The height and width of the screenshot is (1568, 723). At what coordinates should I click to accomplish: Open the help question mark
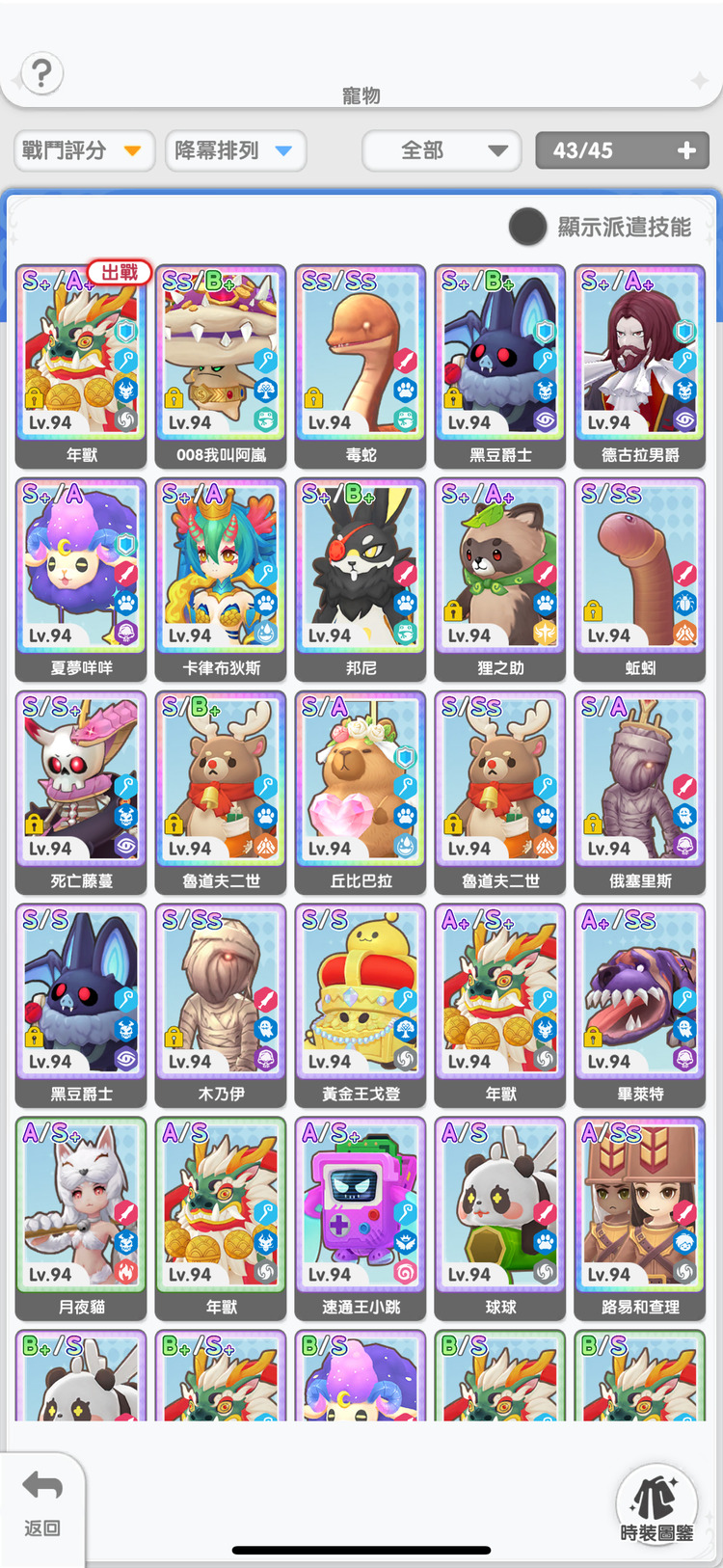41,73
